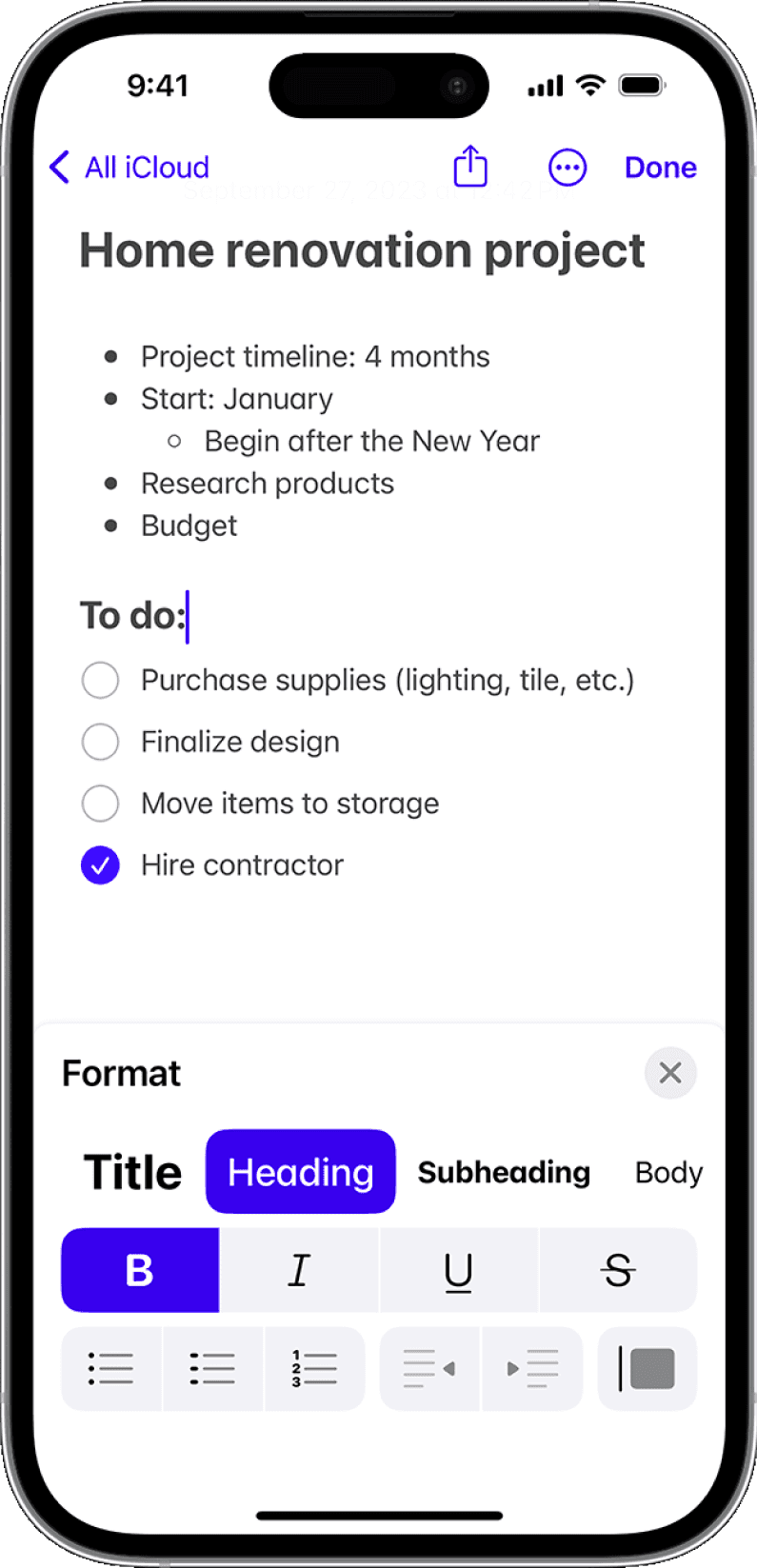Enable italic formatting
The image size is (757, 1568).
point(299,1270)
